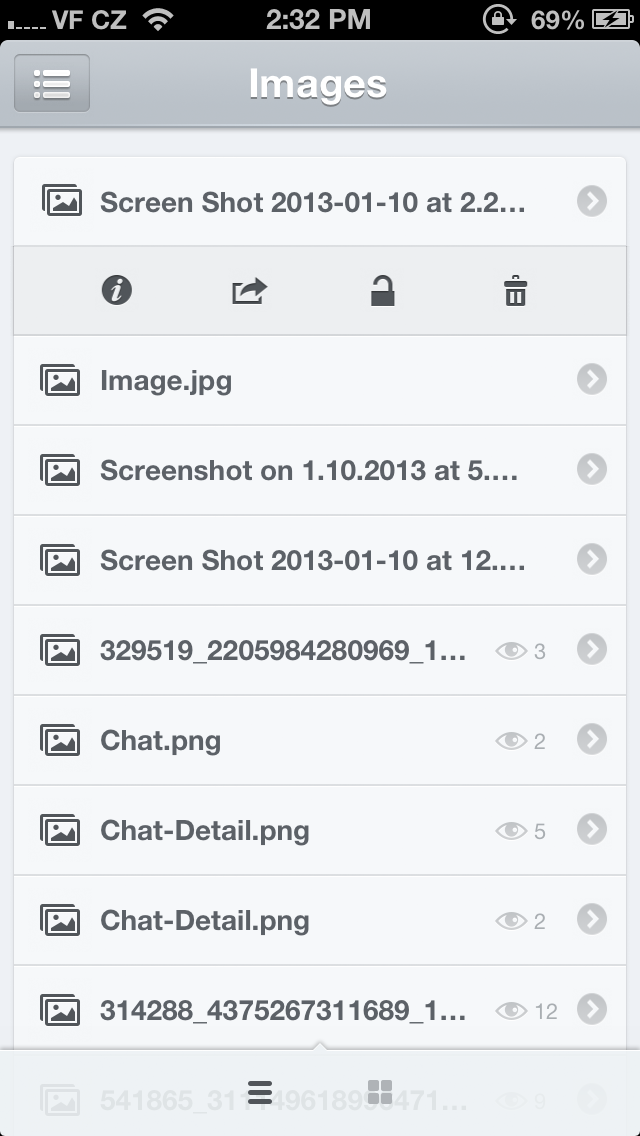Tap the lock icon in action row
640x1136 pixels.
pos(382,291)
